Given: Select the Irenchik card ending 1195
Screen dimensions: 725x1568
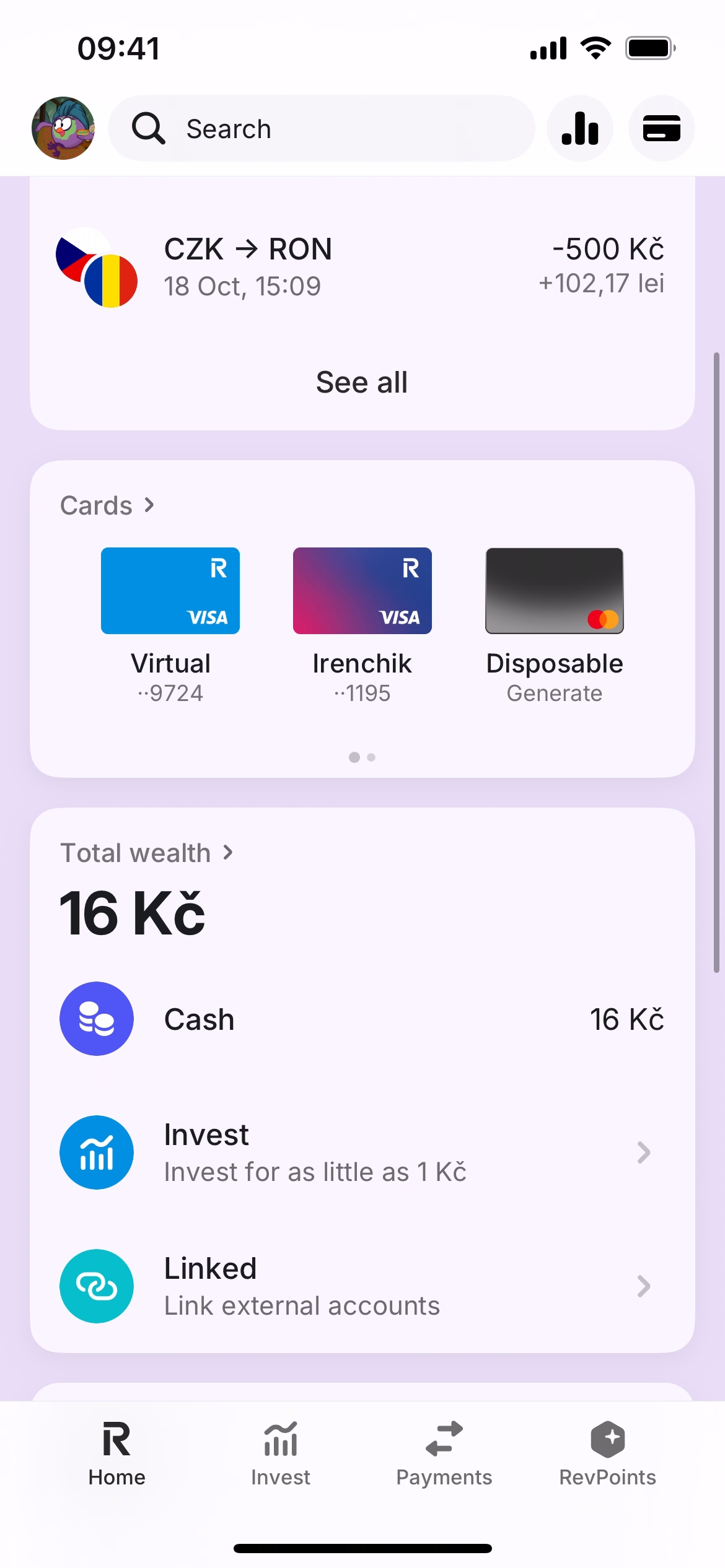Looking at the screenshot, I should [362, 625].
